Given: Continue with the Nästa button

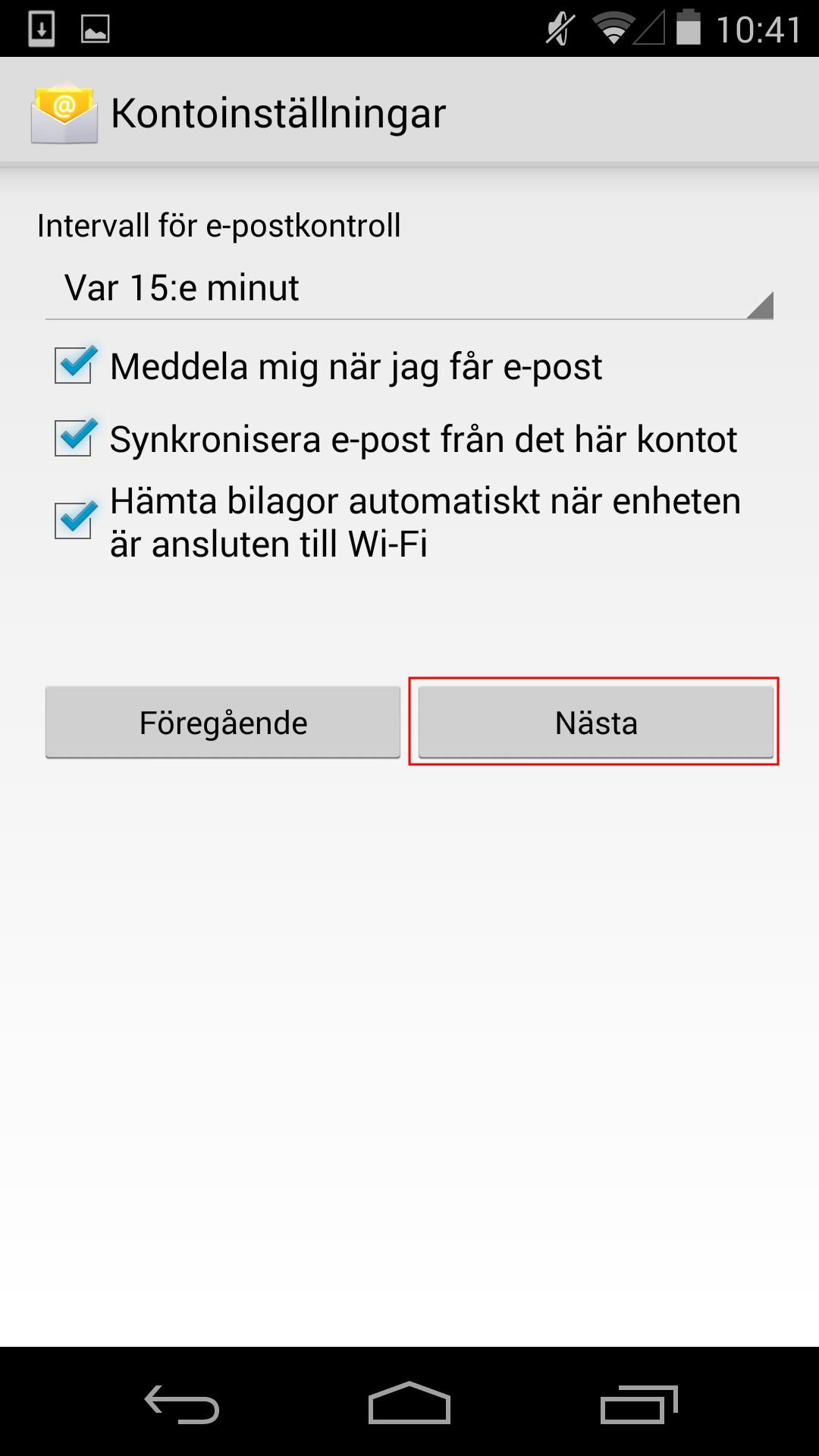Looking at the screenshot, I should tap(596, 723).
